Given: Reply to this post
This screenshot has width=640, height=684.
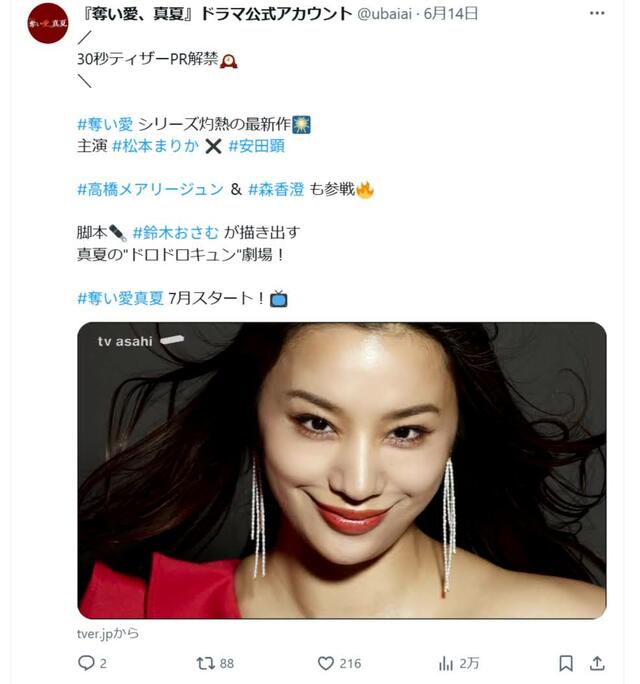Looking at the screenshot, I should click(x=87, y=663).
